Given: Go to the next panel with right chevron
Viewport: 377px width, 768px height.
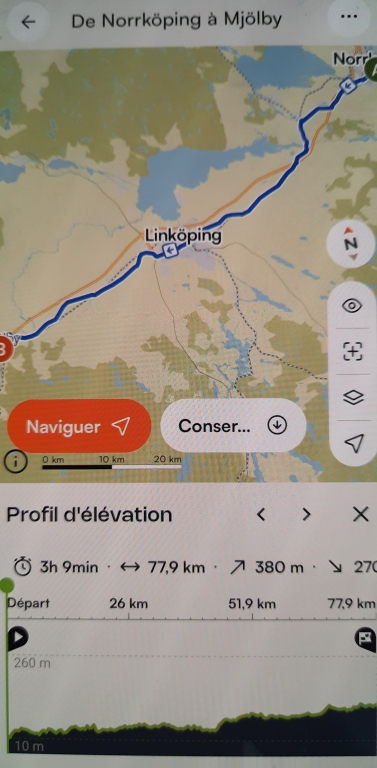Looking at the screenshot, I should pyautogui.click(x=306, y=514).
